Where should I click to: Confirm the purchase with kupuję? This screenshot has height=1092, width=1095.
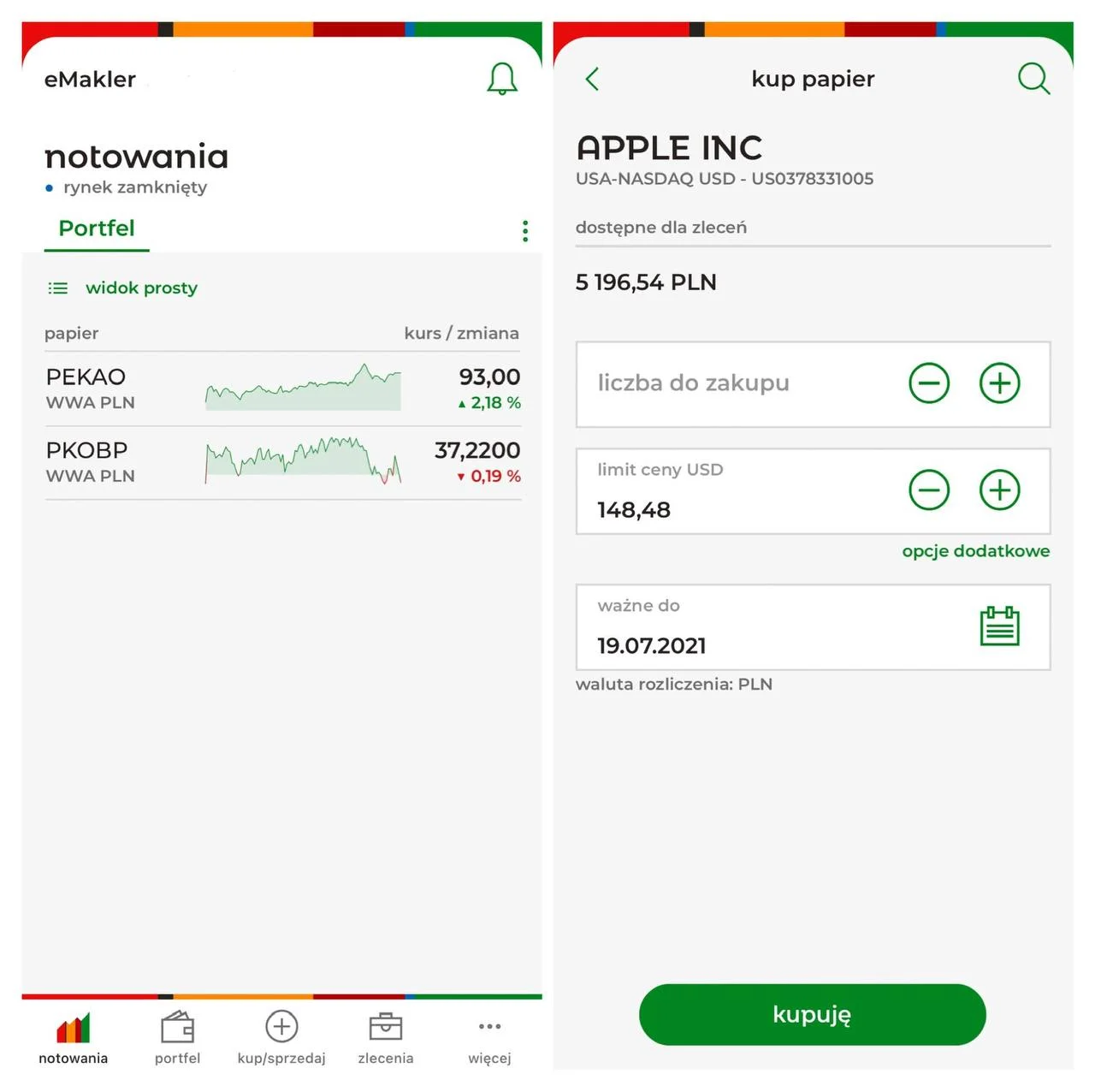pyautogui.click(x=812, y=1014)
